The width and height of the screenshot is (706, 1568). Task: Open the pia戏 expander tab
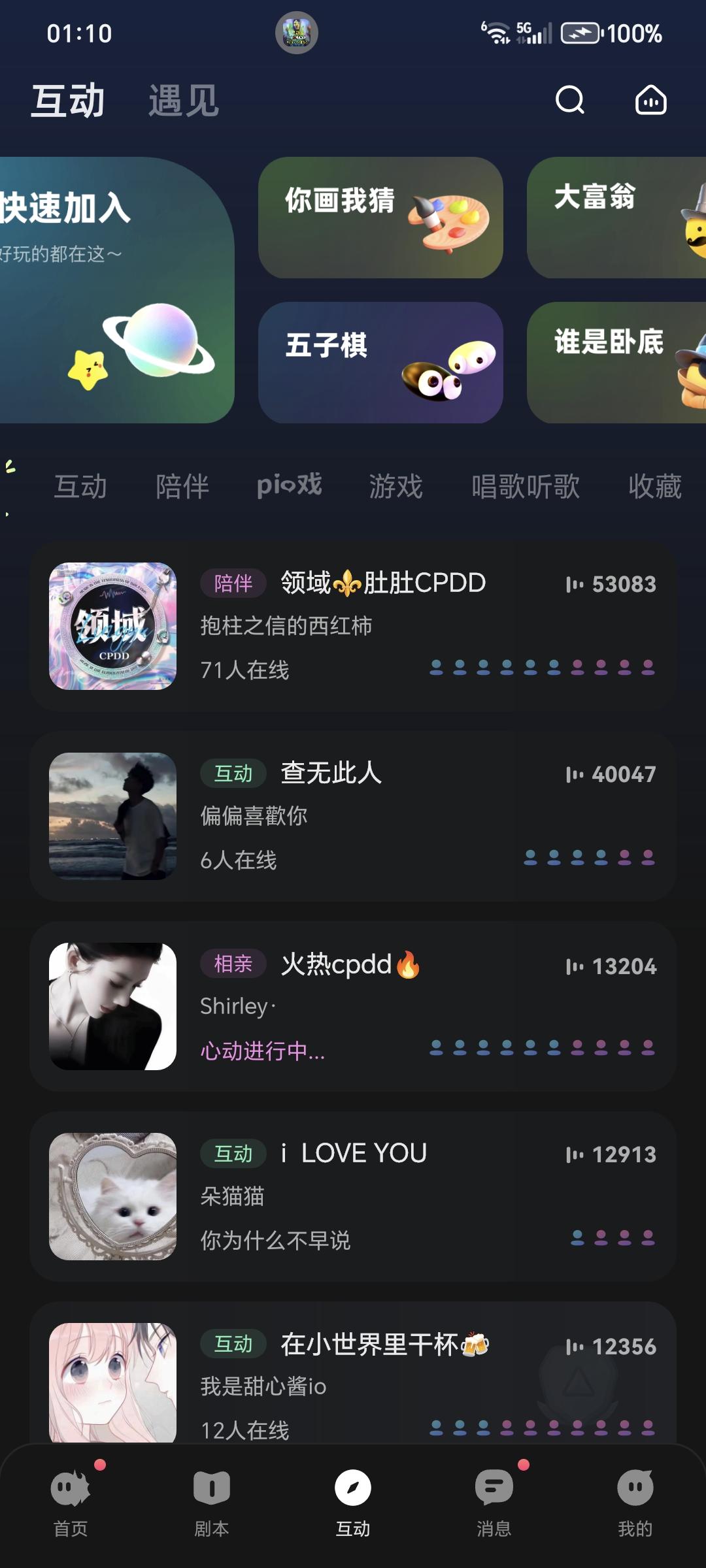tap(290, 485)
